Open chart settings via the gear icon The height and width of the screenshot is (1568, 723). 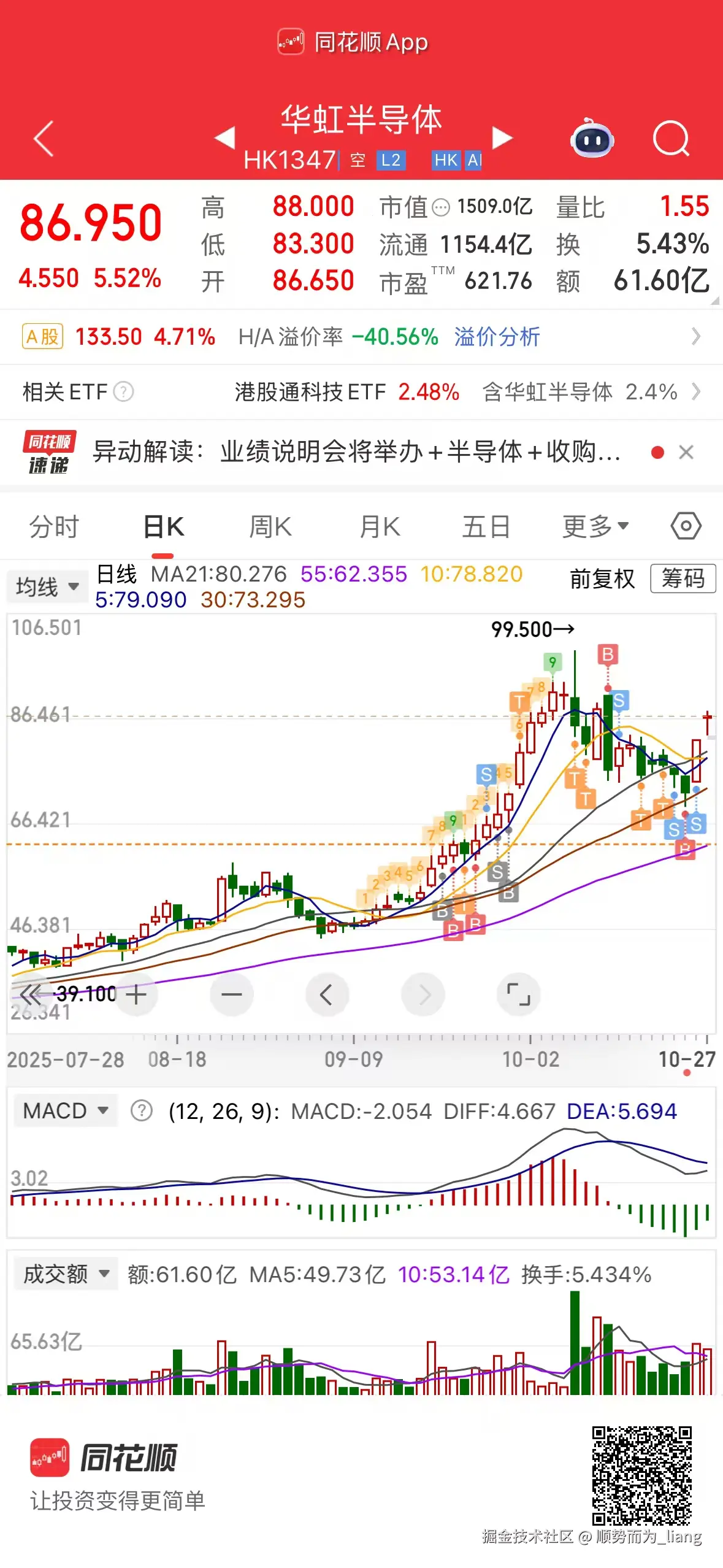pos(685,526)
